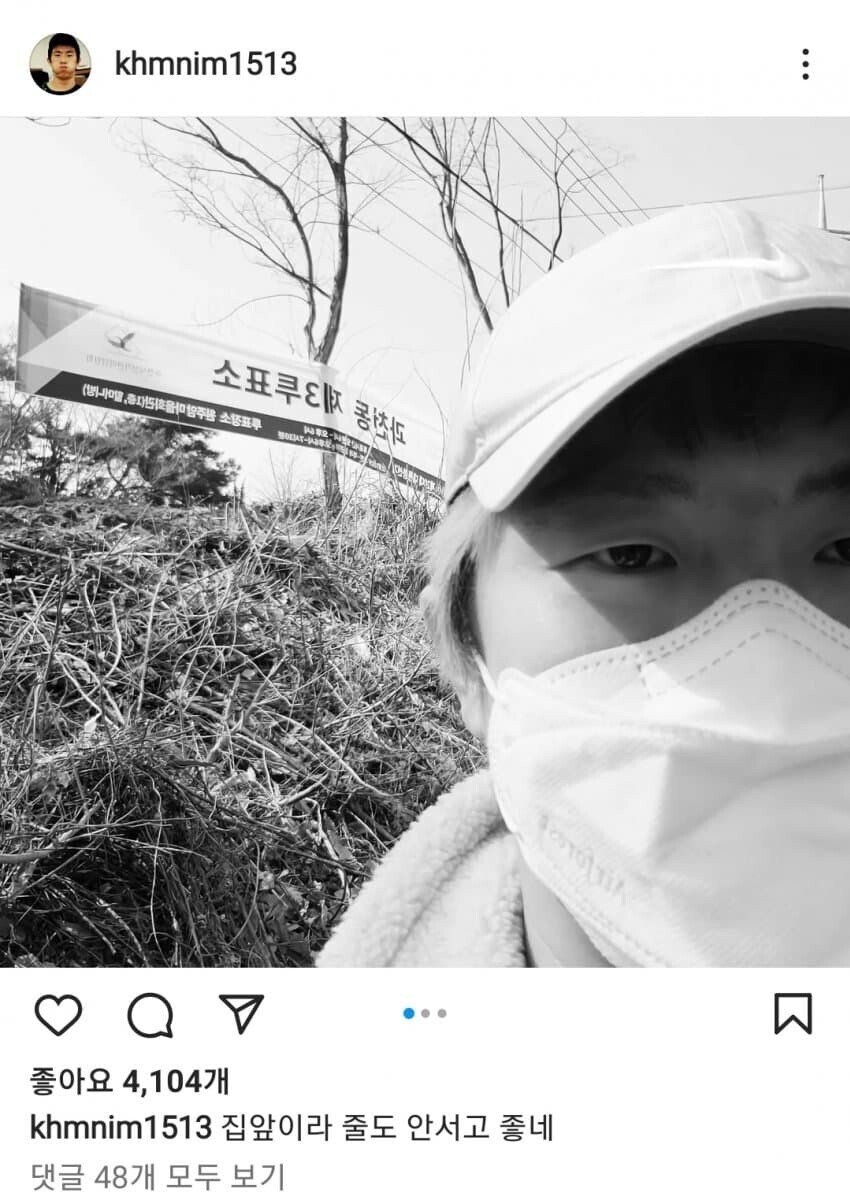The width and height of the screenshot is (850, 1200).
Task: Open the post's three-dot options menu
Action: [805, 64]
